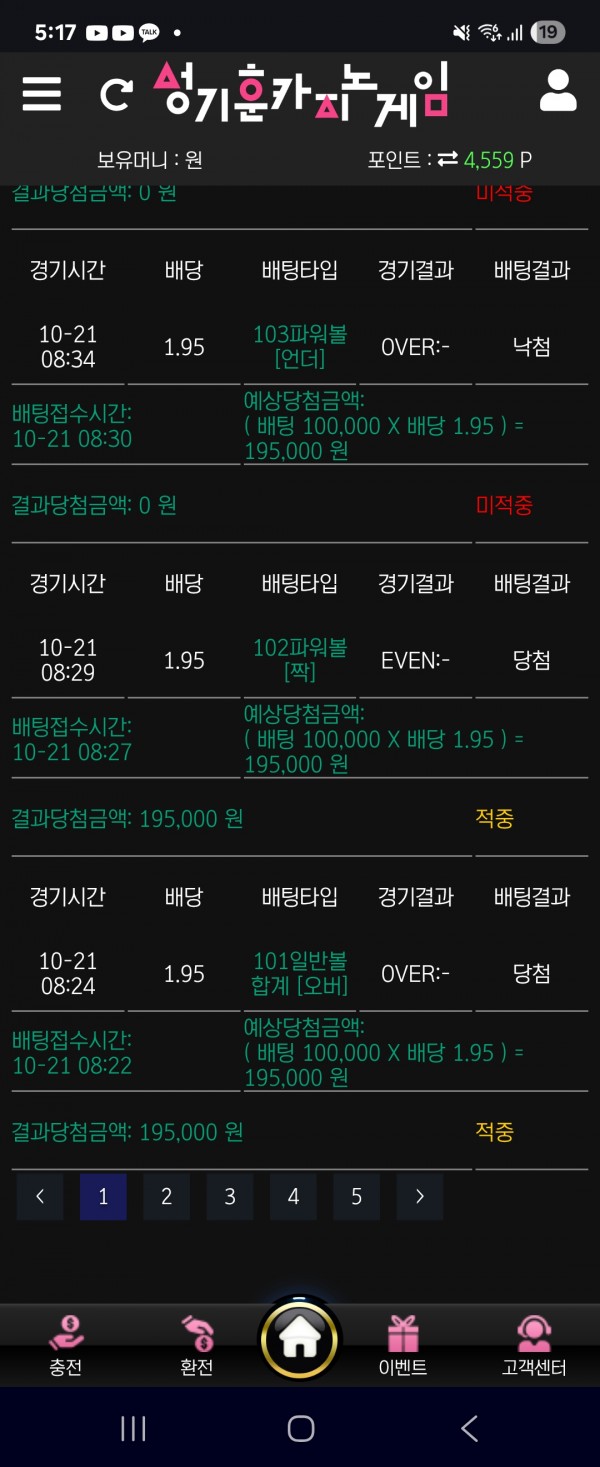
Task: Tap the center home button
Action: [x=300, y=1339]
